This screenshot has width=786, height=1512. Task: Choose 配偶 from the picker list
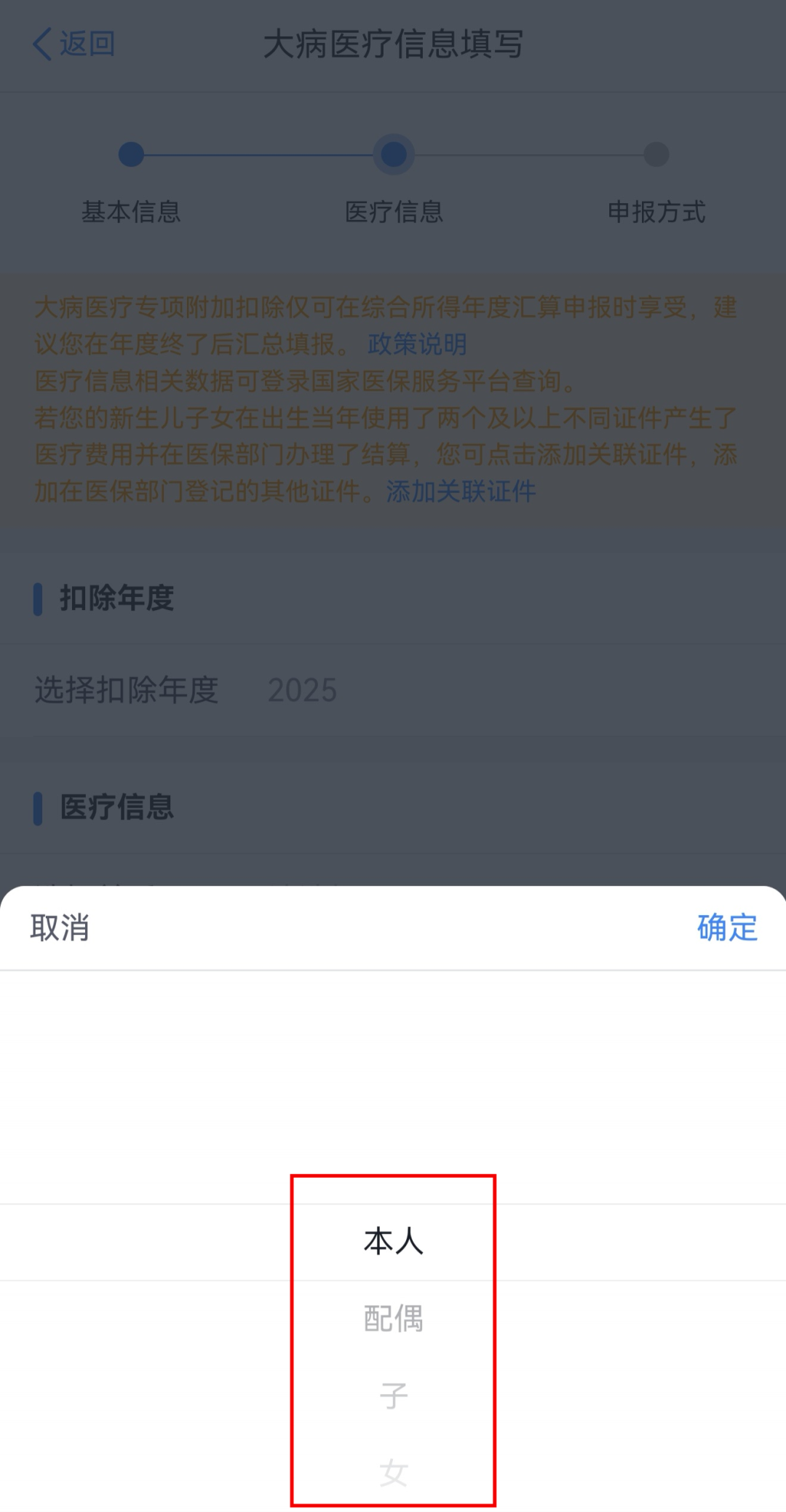click(x=393, y=1318)
